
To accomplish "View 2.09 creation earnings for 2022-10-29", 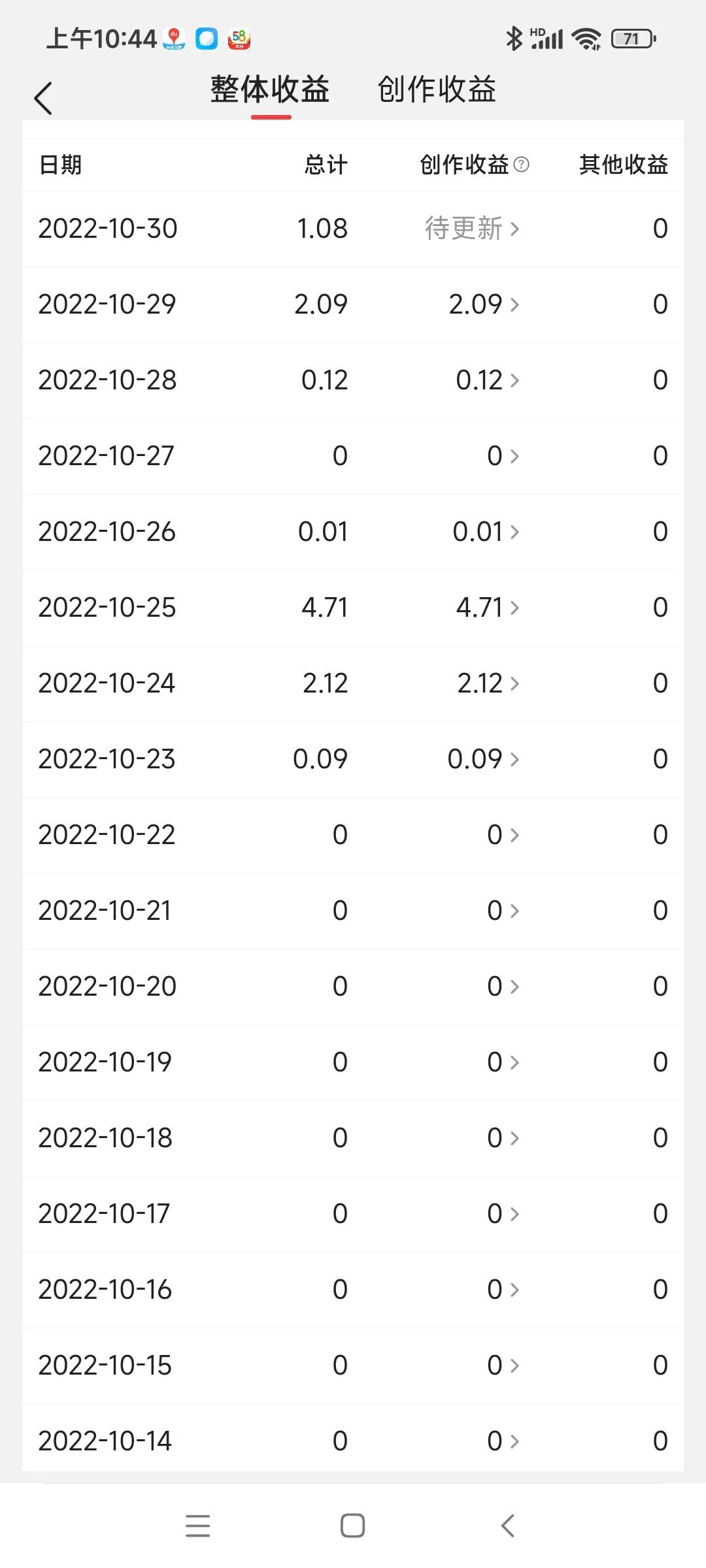I will point(484,304).
